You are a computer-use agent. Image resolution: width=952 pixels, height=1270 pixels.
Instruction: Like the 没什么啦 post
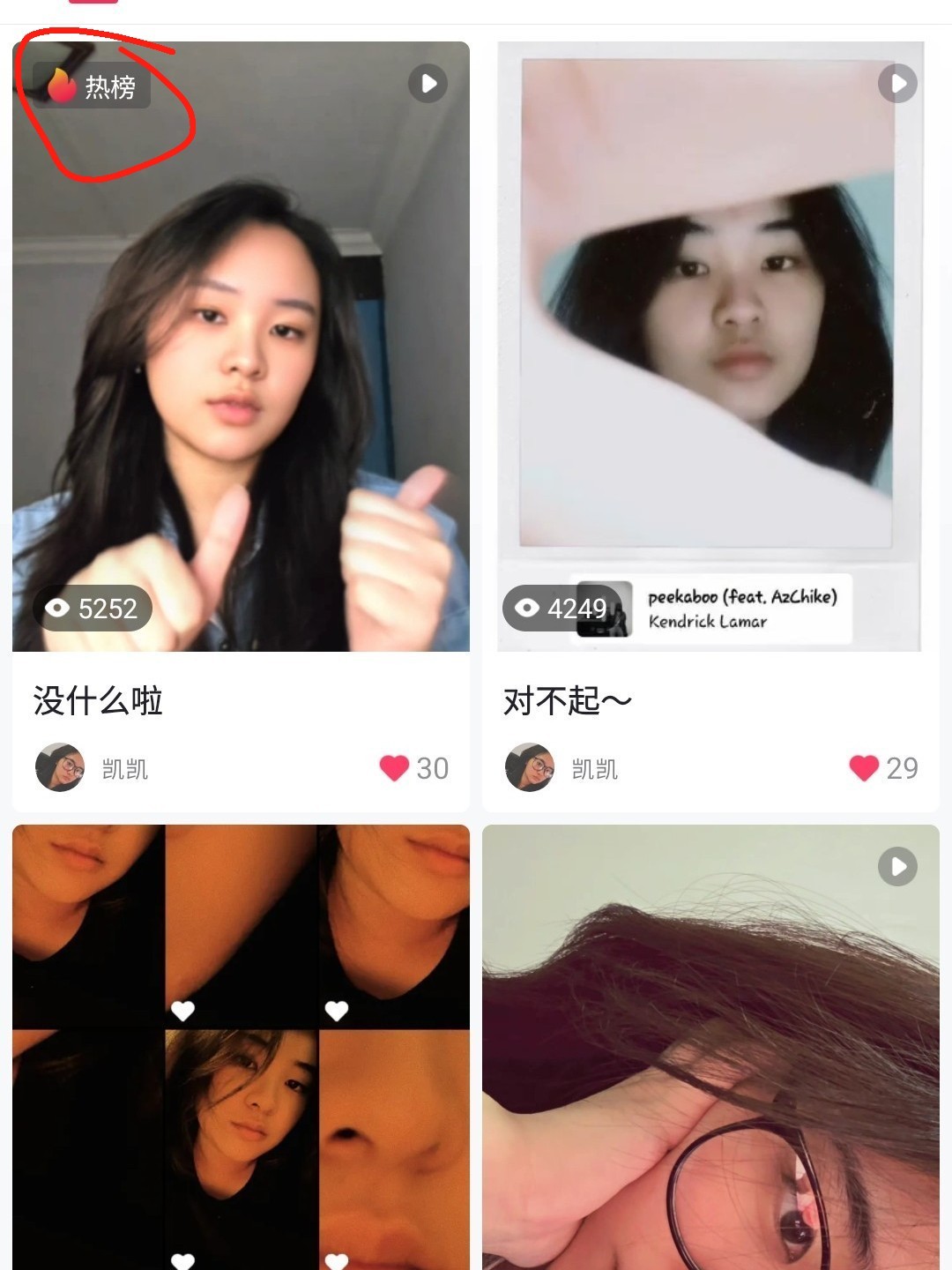pyautogui.click(x=394, y=768)
